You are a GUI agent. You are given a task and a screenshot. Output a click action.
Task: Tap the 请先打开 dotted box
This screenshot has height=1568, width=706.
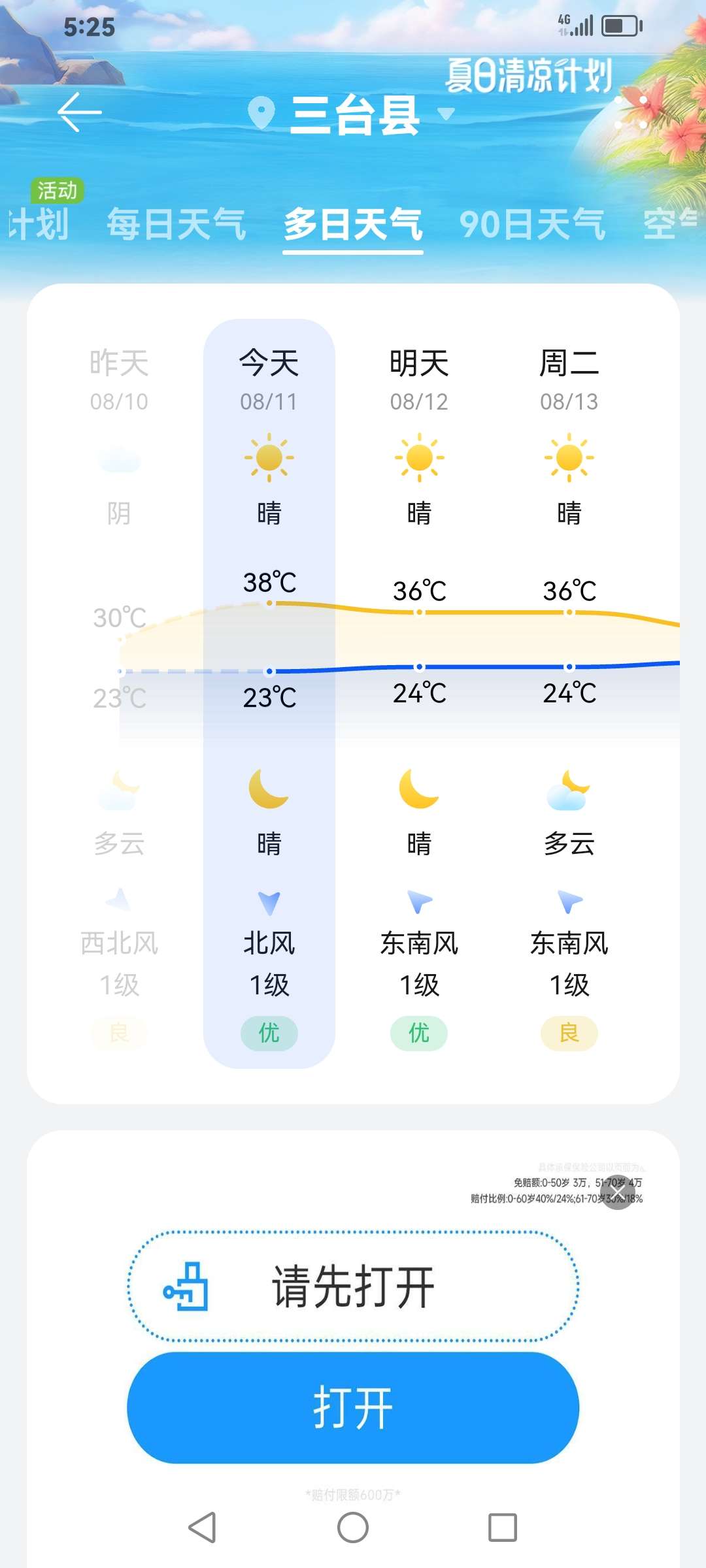click(x=353, y=1286)
